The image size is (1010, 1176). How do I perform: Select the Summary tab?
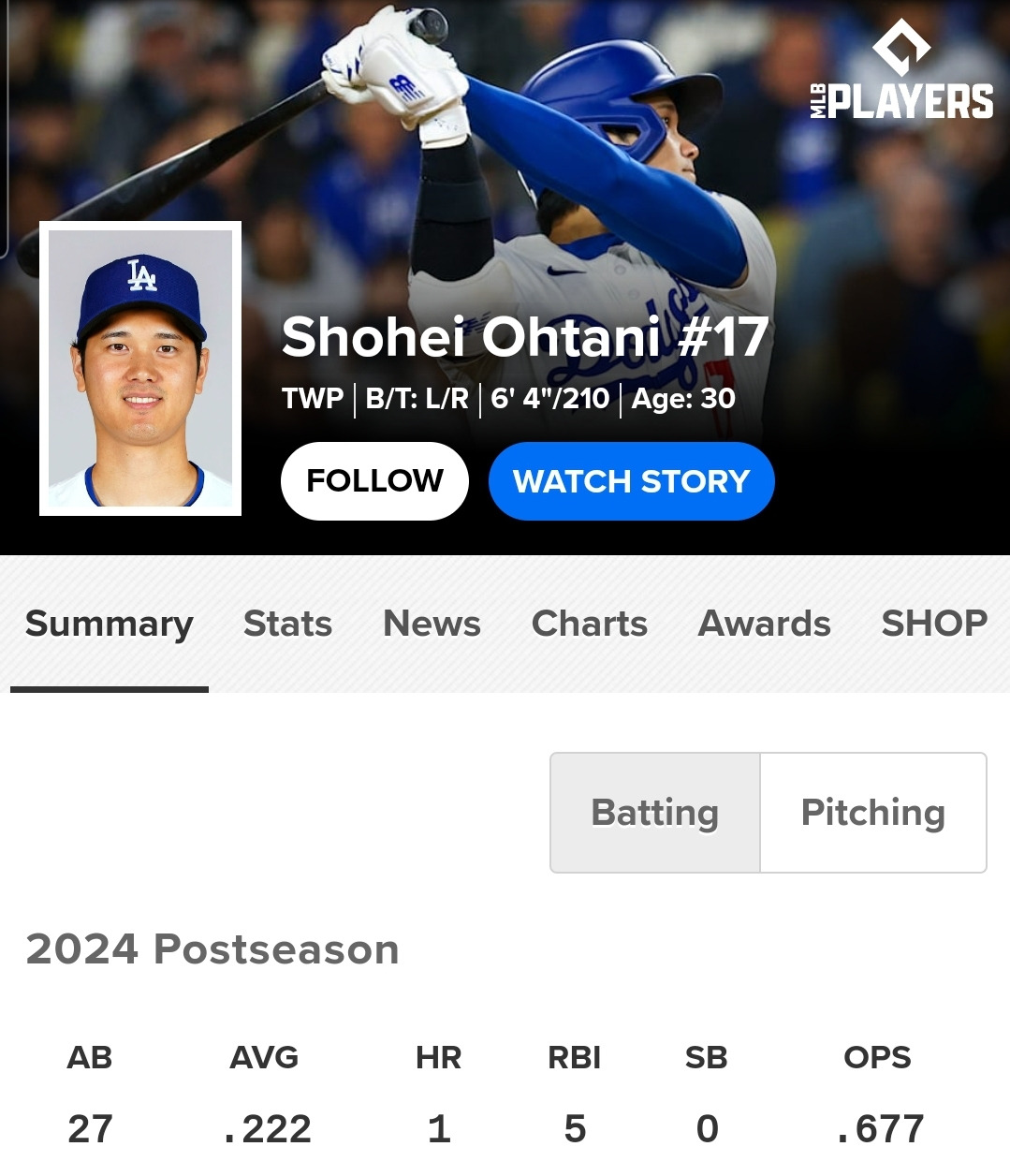click(x=110, y=624)
